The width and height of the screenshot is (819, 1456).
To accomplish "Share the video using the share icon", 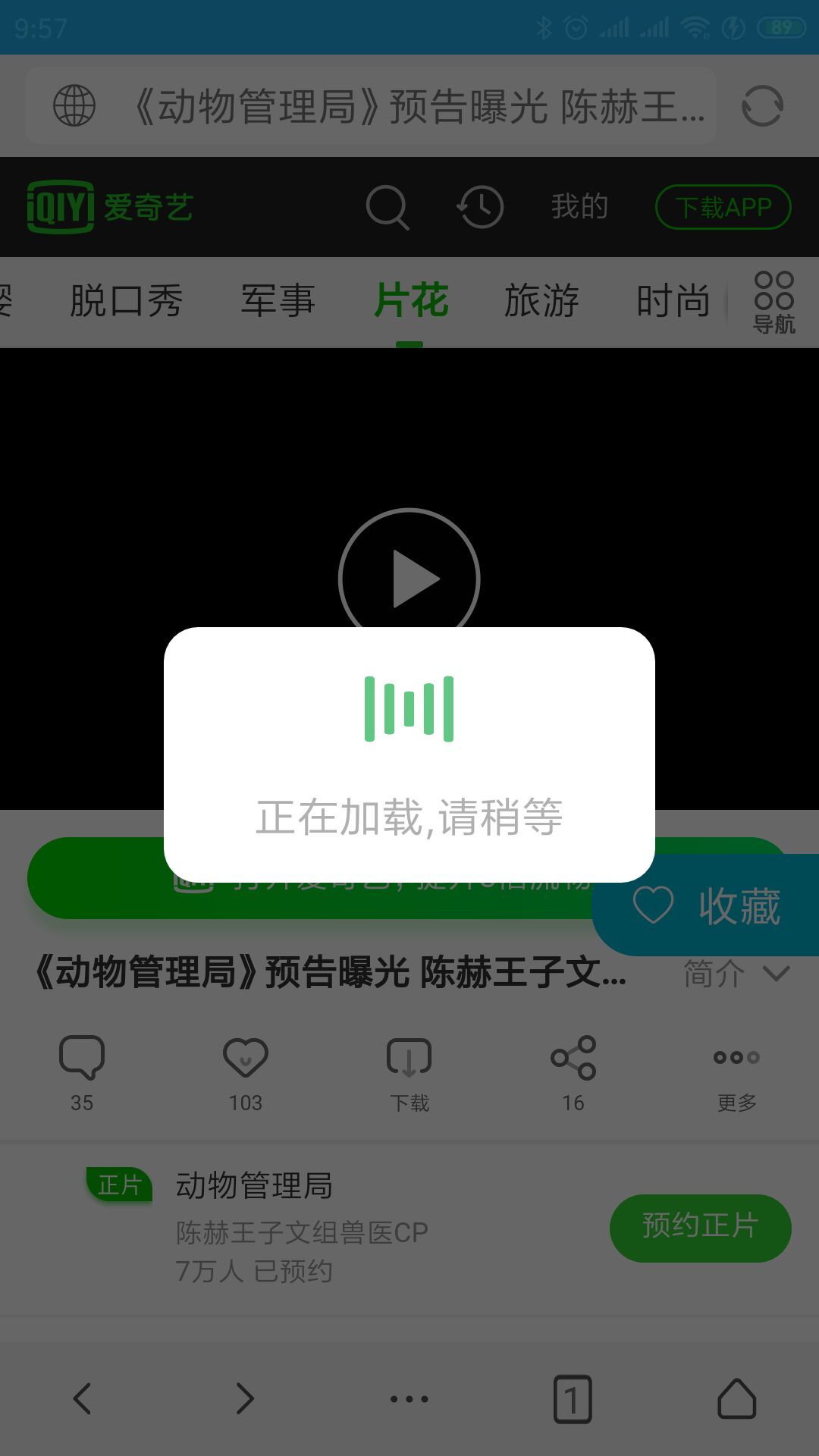I will coord(573,1056).
